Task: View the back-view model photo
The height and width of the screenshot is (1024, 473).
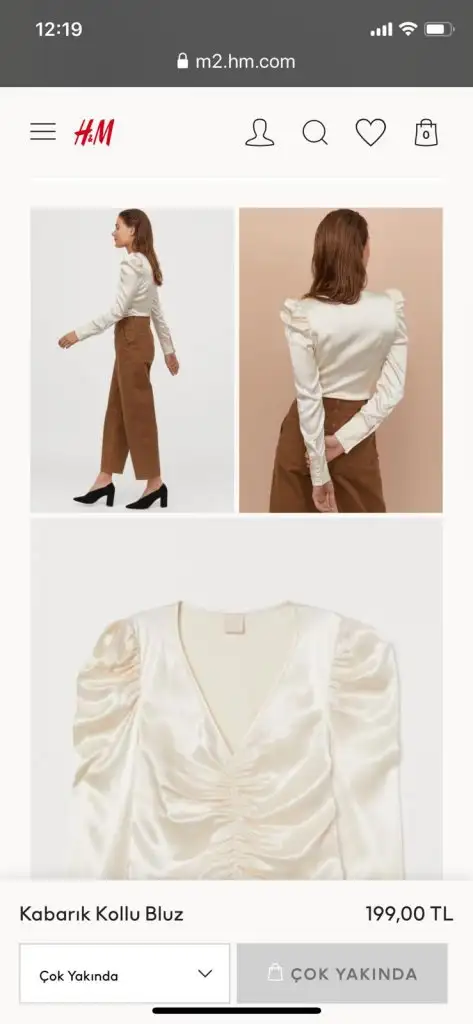Action: pos(340,360)
